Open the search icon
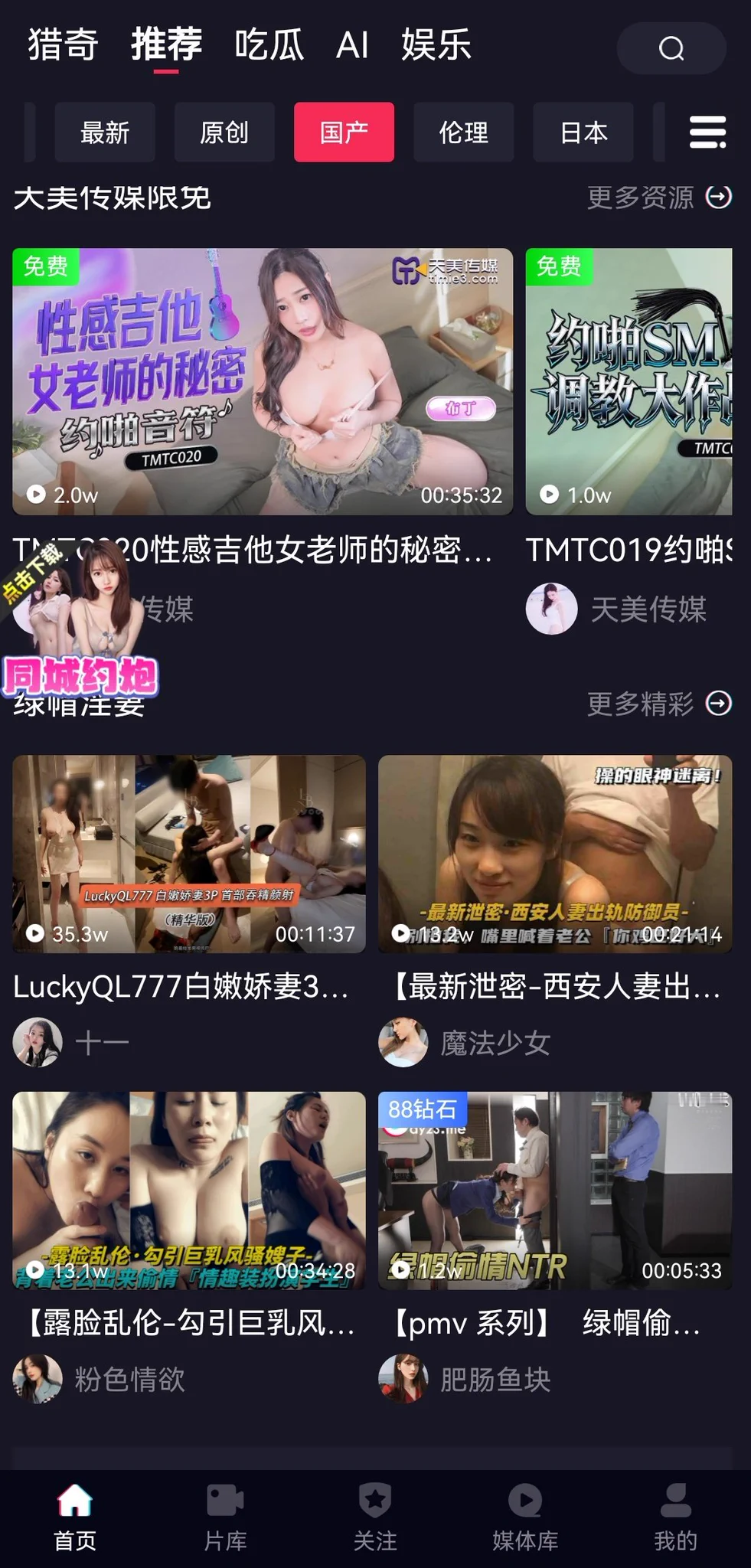Viewport: 751px width, 1568px height. coord(671,48)
